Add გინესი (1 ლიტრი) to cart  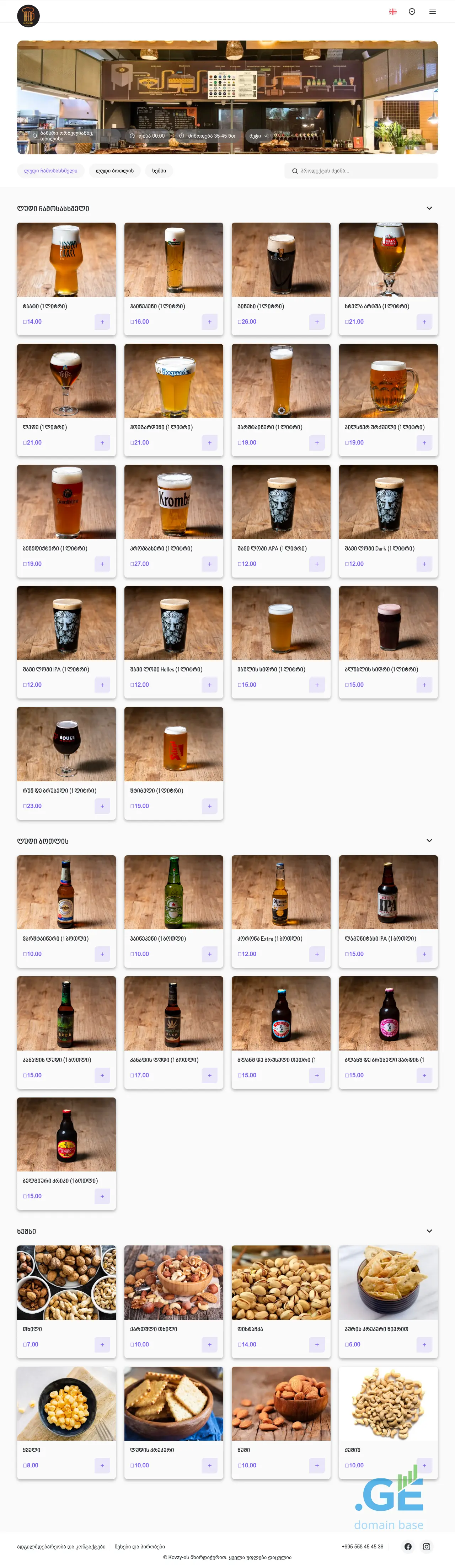pyautogui.click(x=316, y=321)
